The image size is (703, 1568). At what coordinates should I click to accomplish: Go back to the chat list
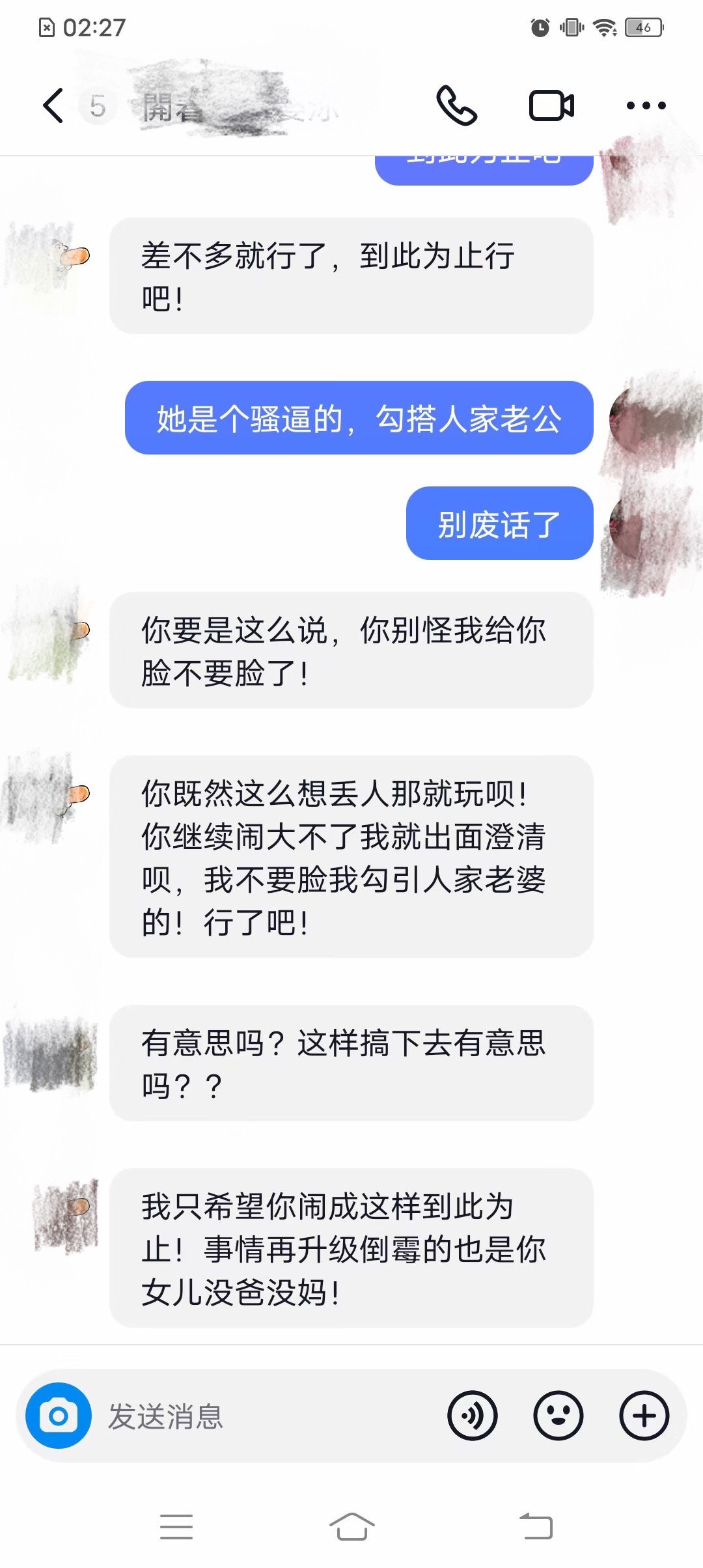[53, 105]
